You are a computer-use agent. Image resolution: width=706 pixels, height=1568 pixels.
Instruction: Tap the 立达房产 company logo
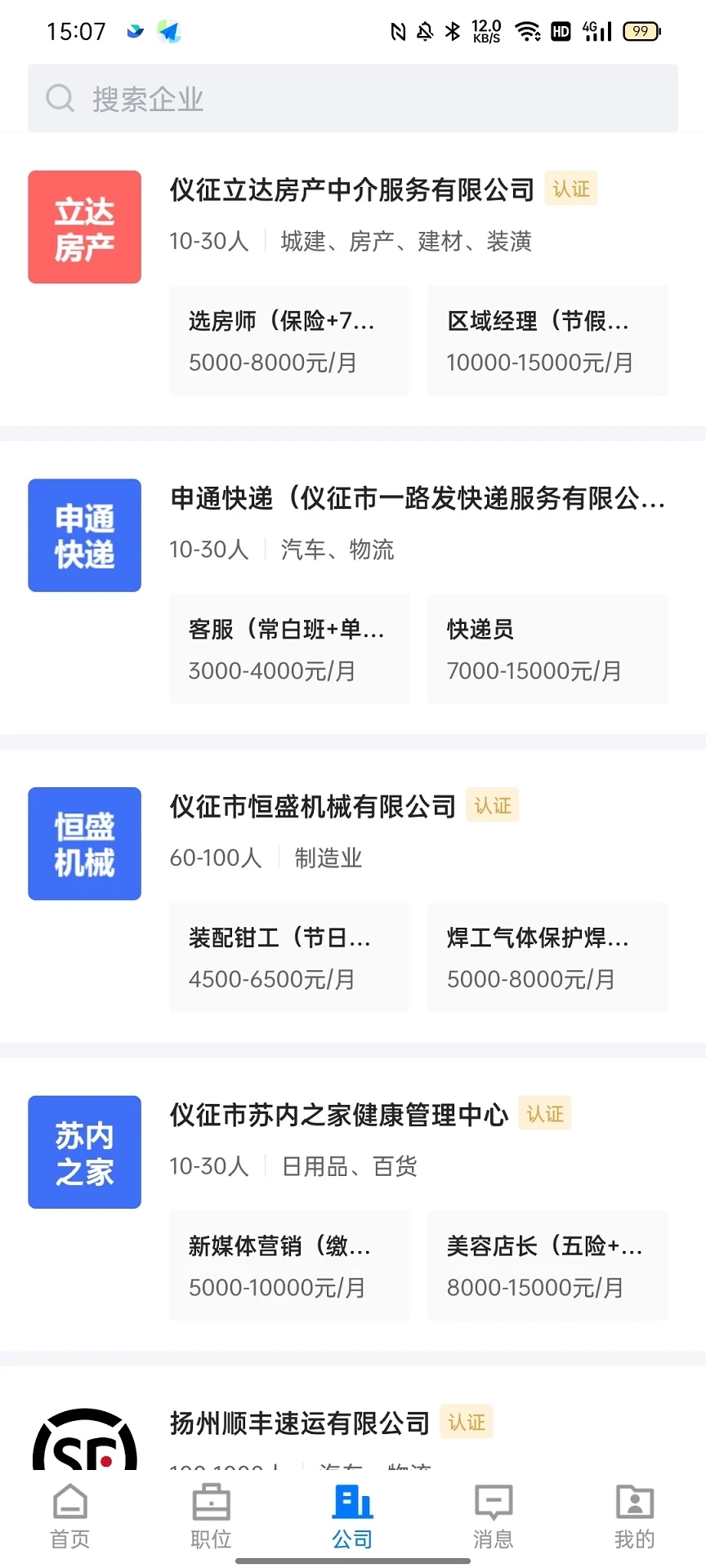click(84, 226)
